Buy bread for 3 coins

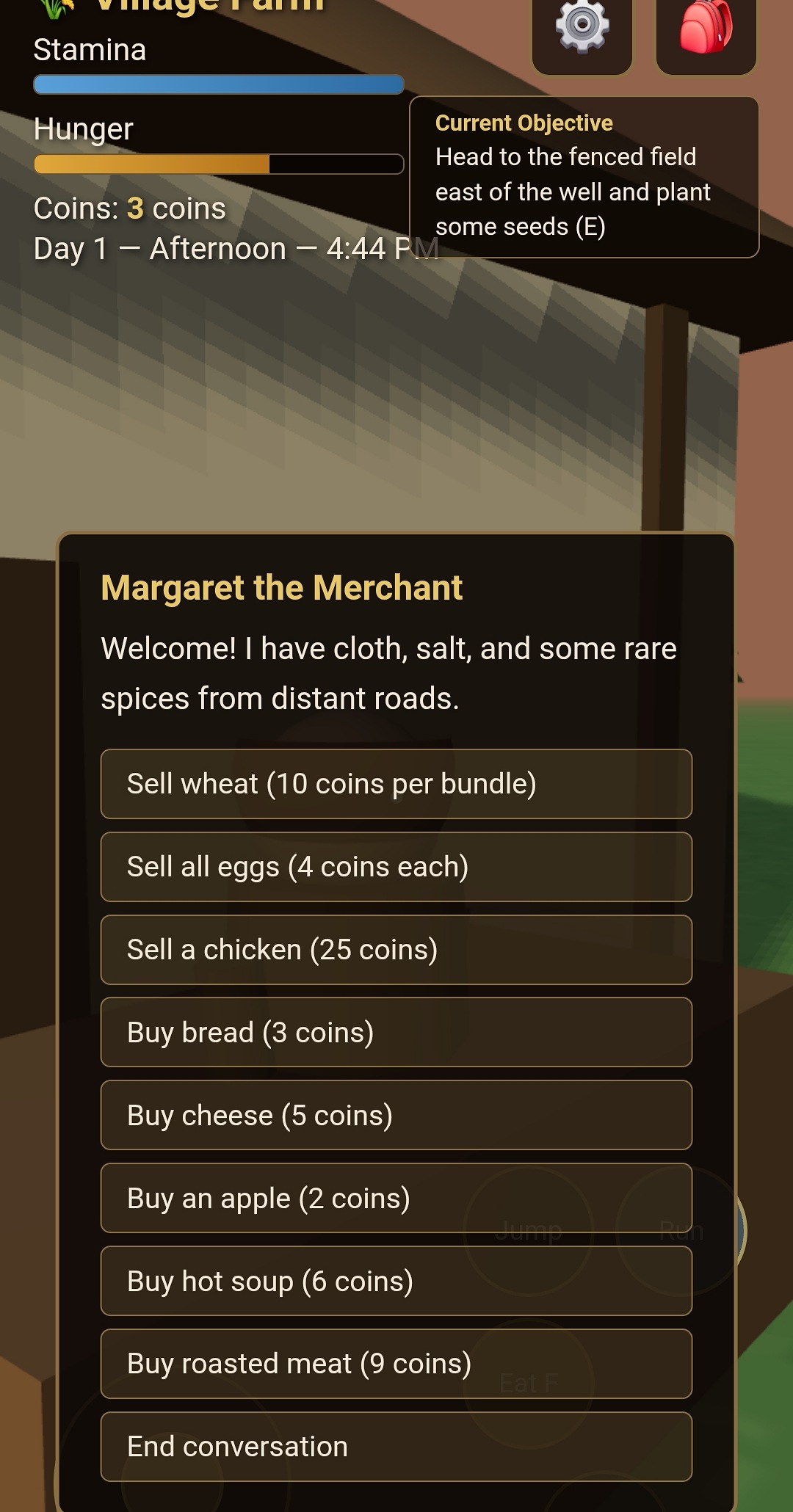click(396, 1032)
